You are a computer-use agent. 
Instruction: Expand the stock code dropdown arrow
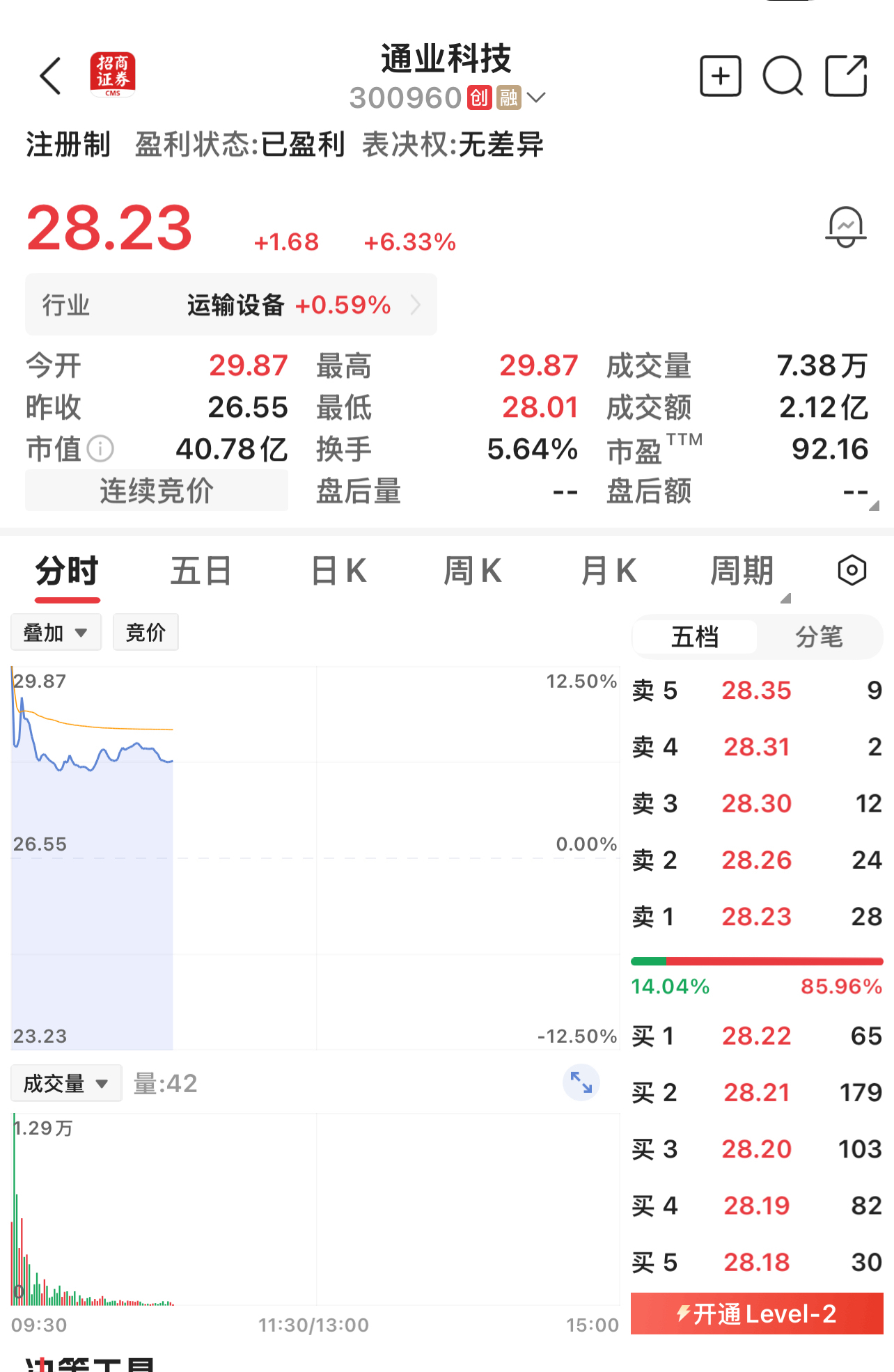536,97
